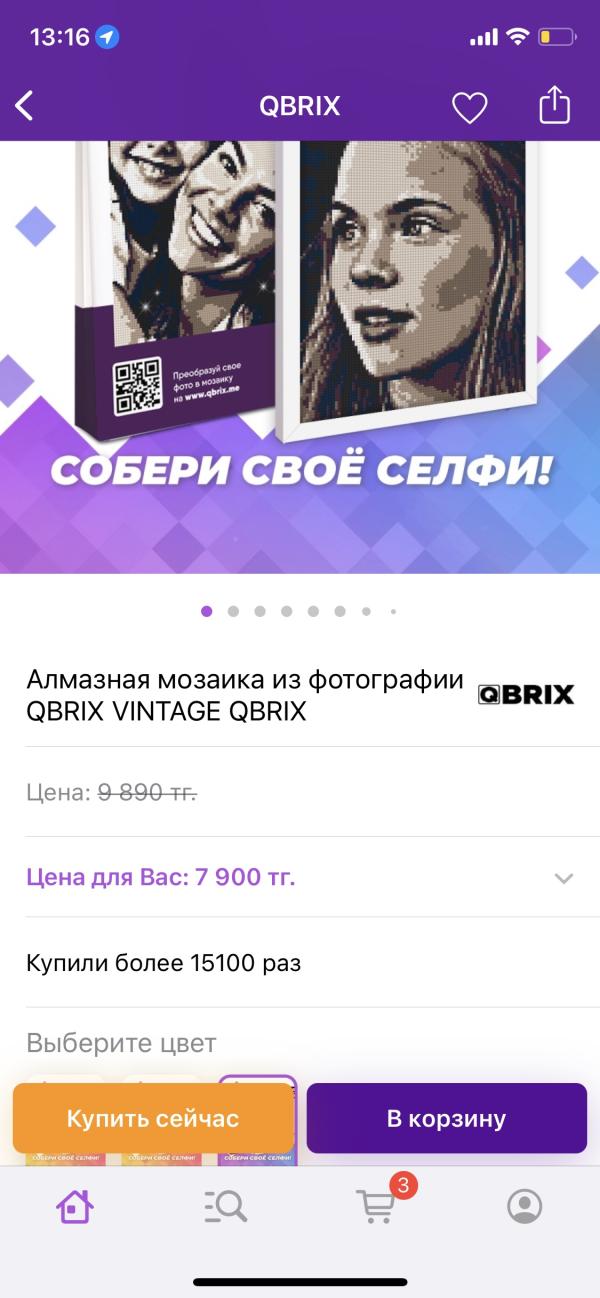Share this product

click(x=554, y=105)
